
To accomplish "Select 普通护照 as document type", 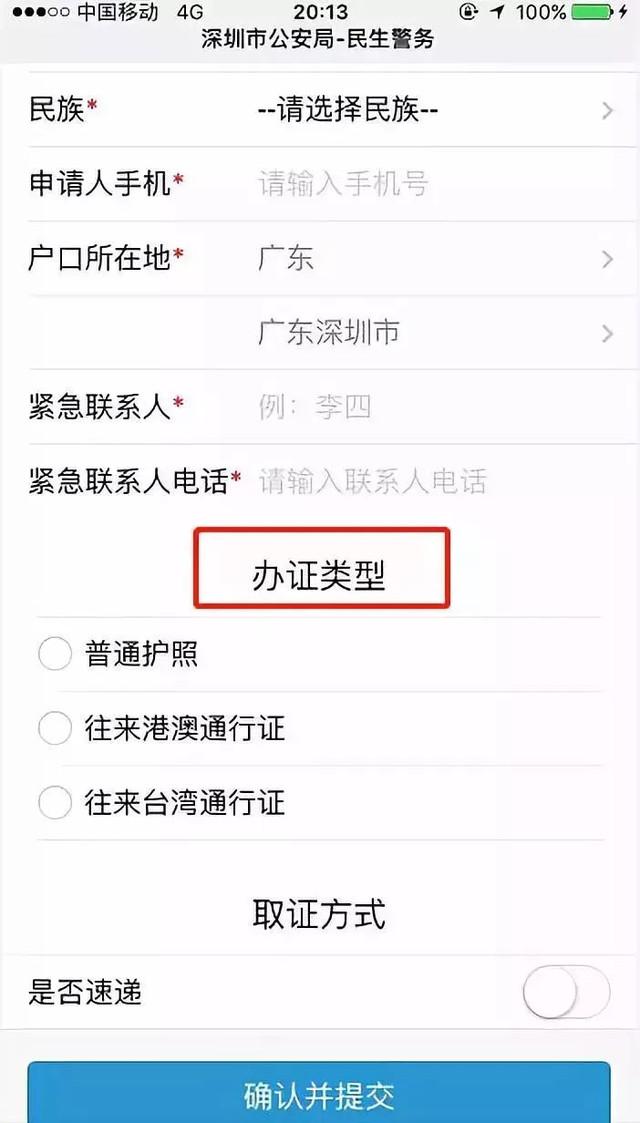I will (x=55, y=654).
